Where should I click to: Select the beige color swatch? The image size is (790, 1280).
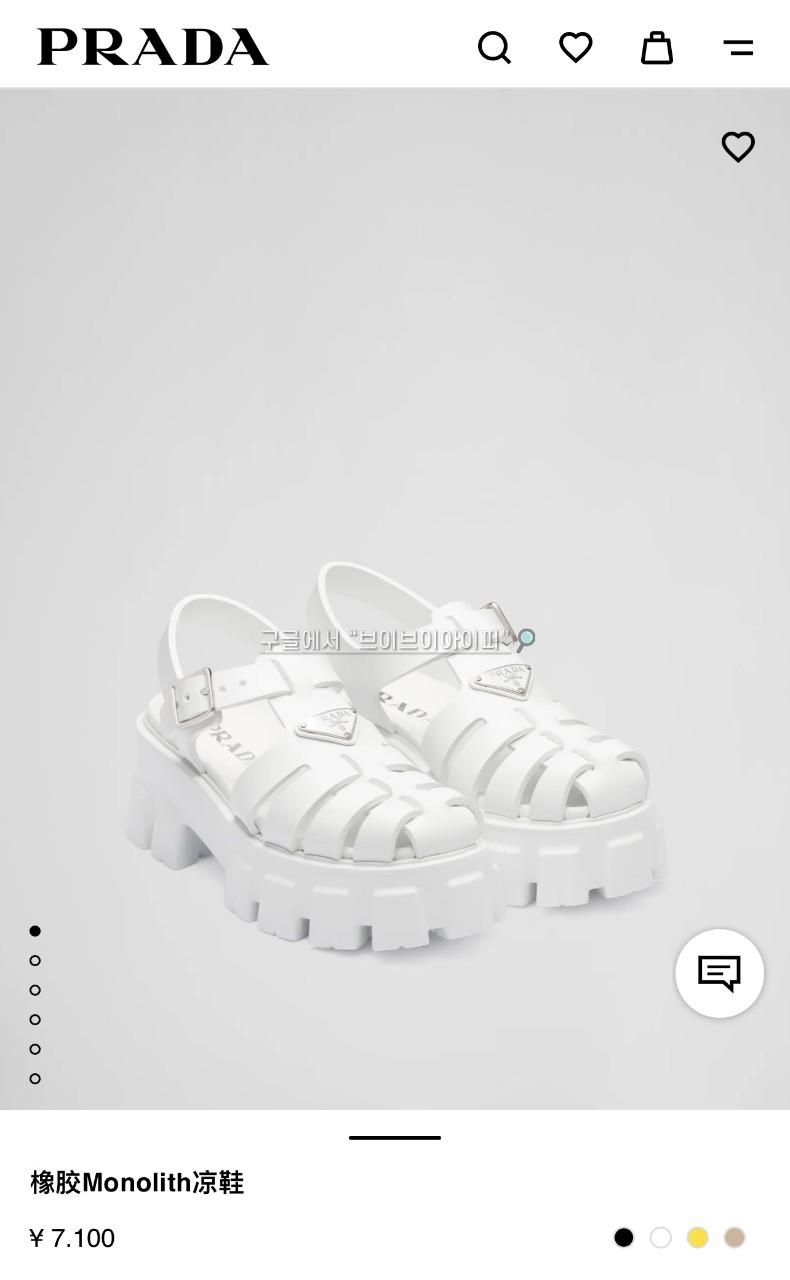735,1238
